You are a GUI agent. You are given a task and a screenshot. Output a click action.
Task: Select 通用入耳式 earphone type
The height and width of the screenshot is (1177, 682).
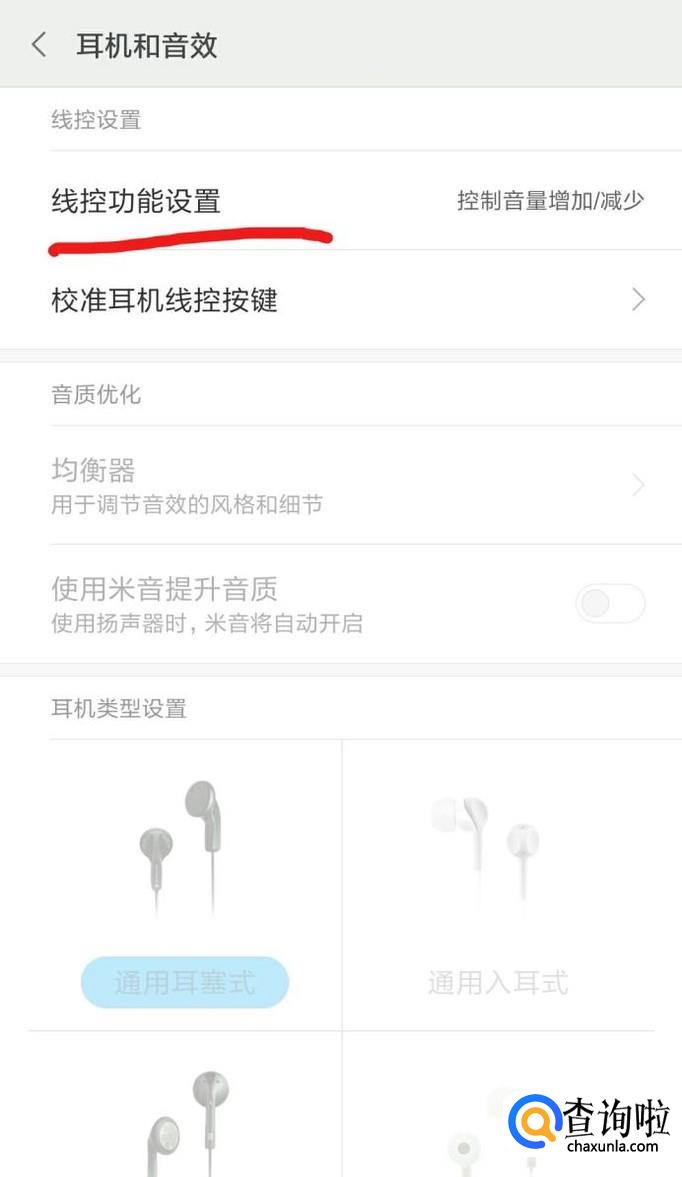pos(497,981)
